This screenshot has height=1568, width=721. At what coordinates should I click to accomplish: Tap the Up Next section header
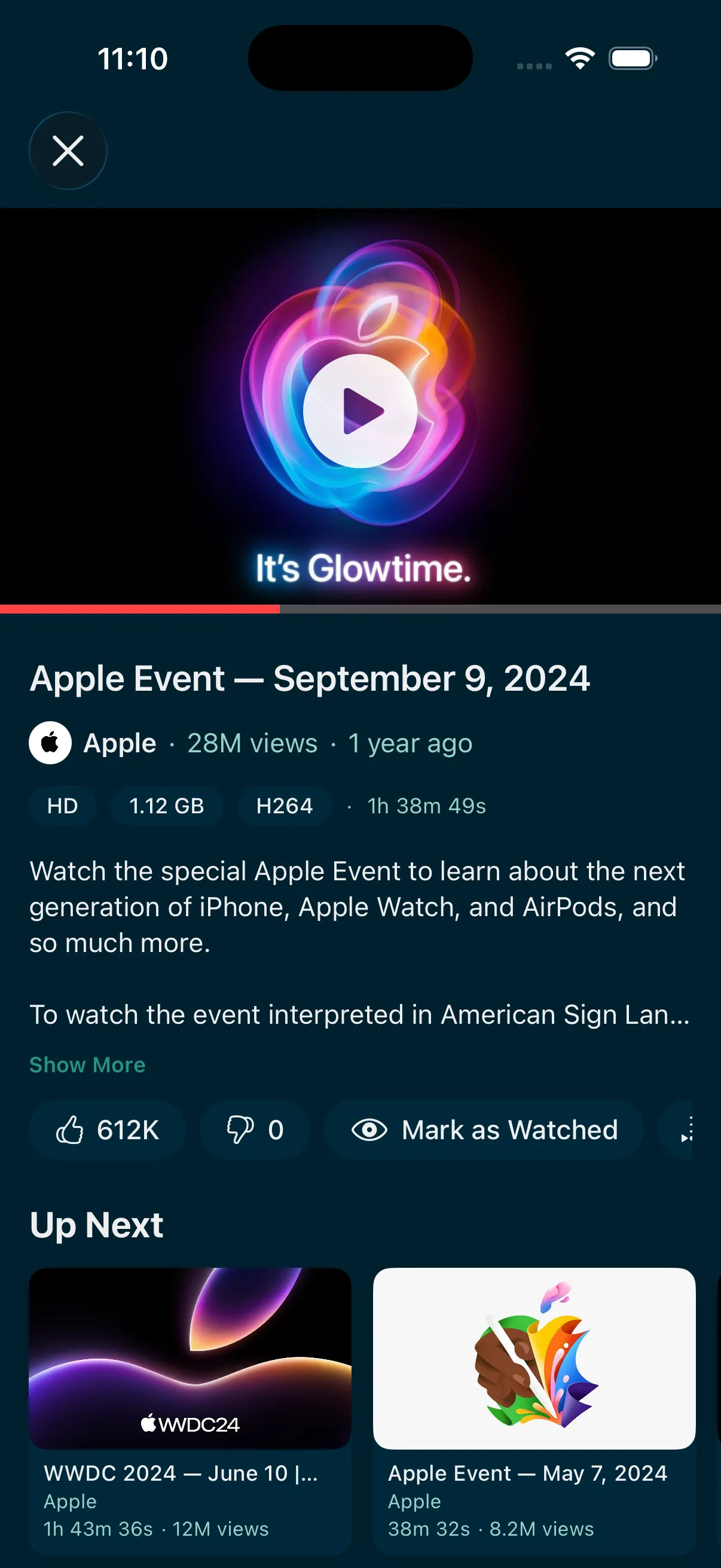96,1224
